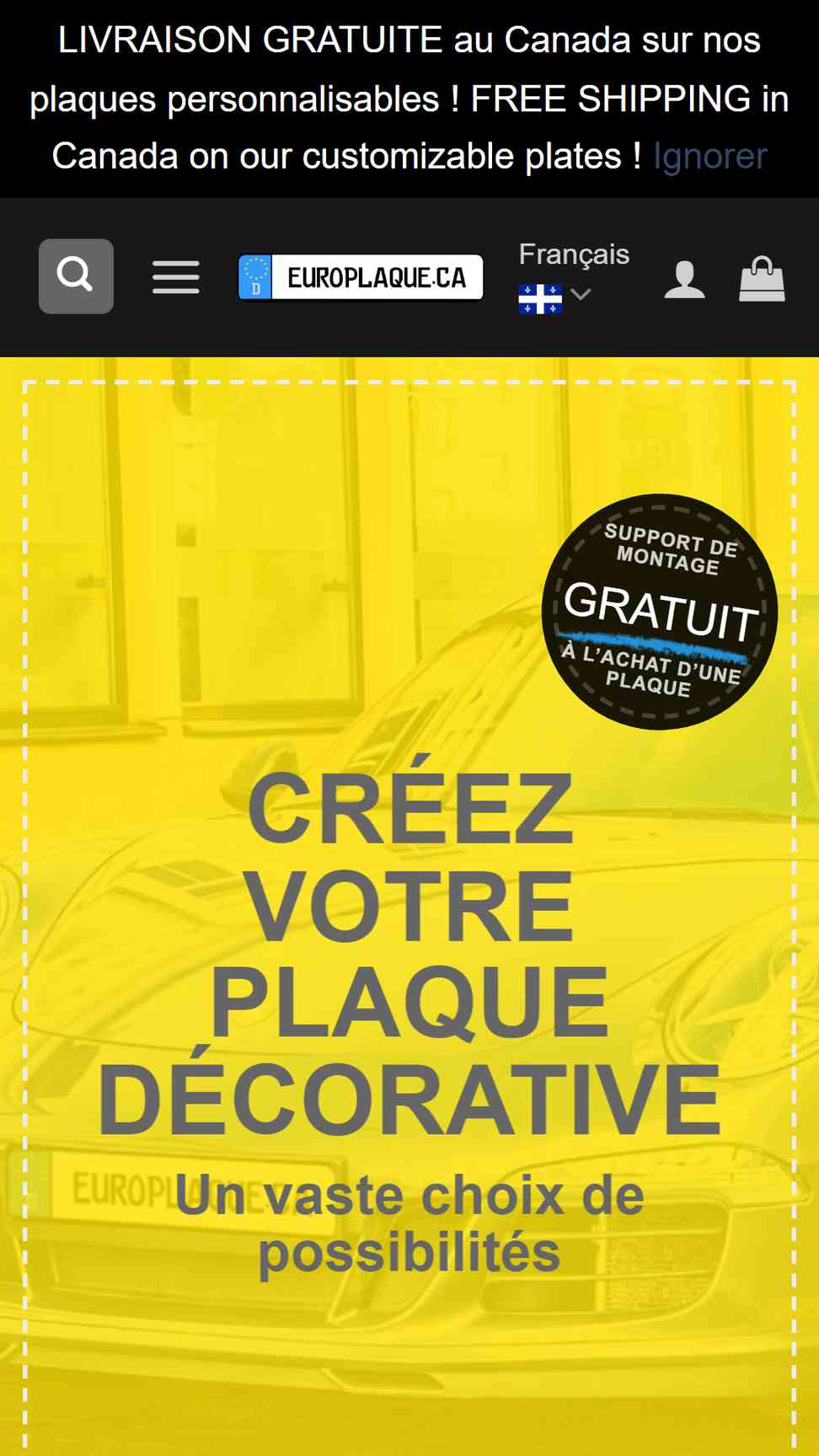The height and width of the screenshot is (1456, 819).
Task: Dismiss the free shipping banner via Ignorer
Action: click(710, 157)
